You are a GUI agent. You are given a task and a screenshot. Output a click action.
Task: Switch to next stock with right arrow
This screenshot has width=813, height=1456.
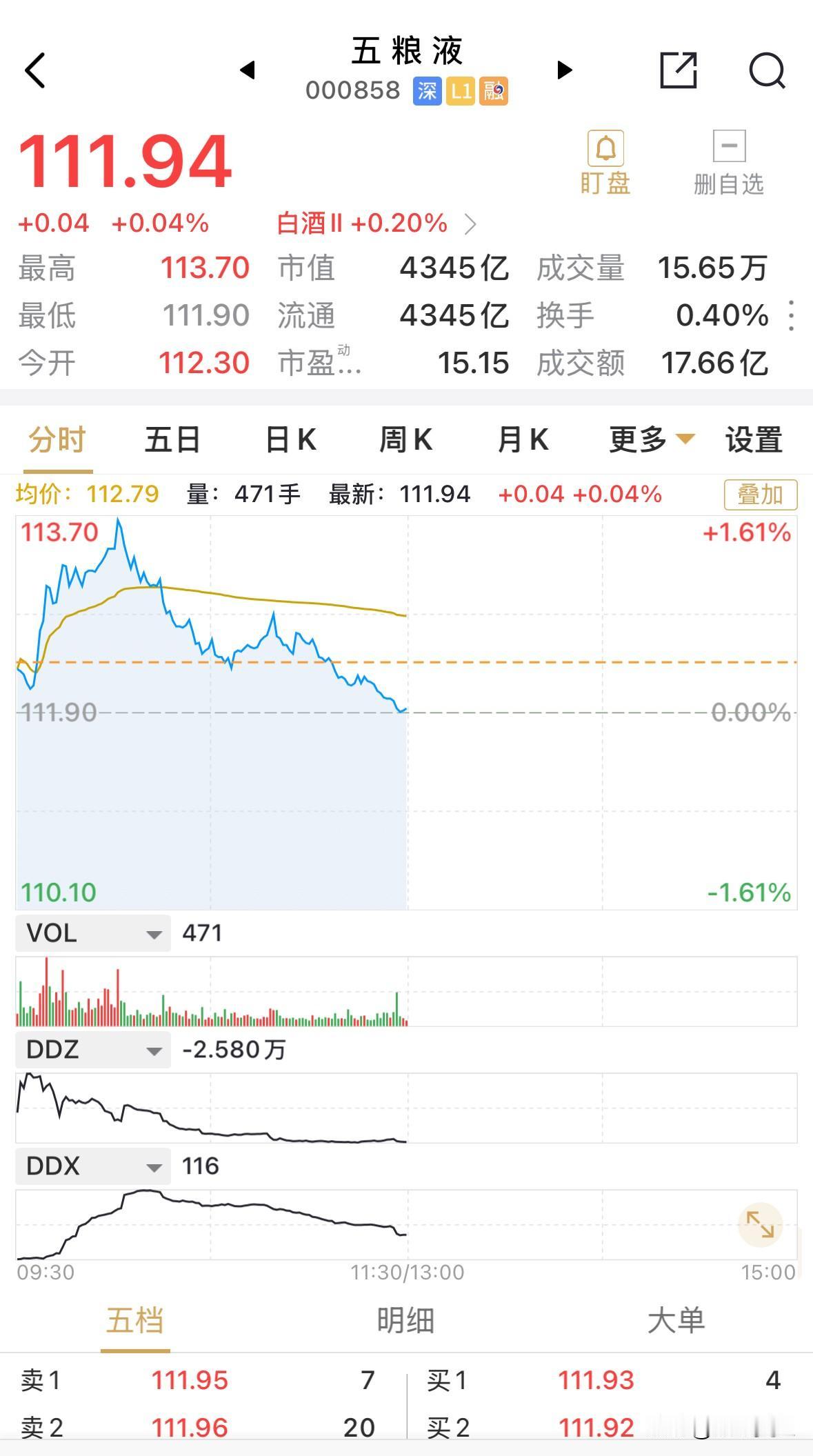[x=563, y=69]
